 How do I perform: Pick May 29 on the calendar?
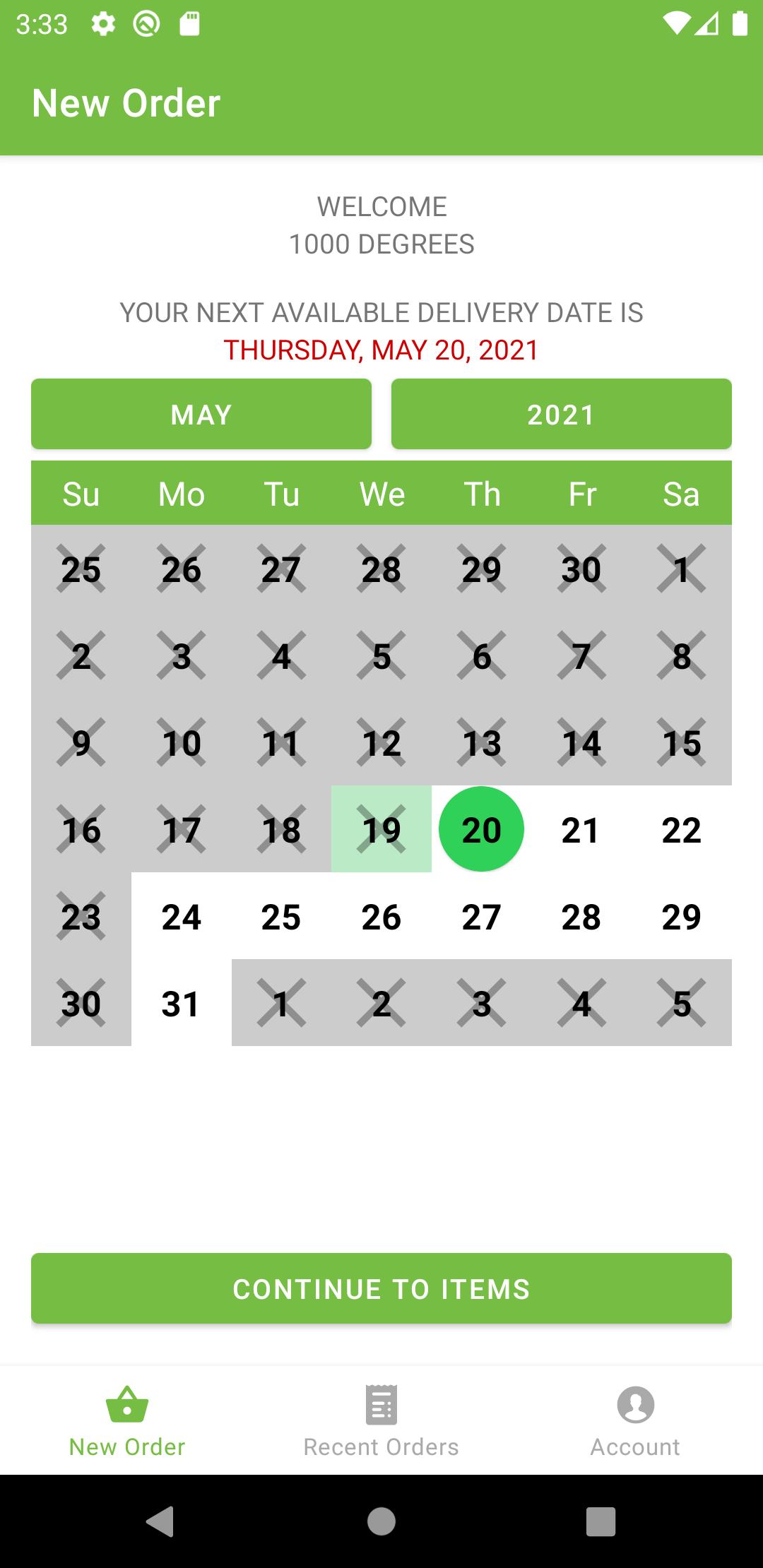682,916
